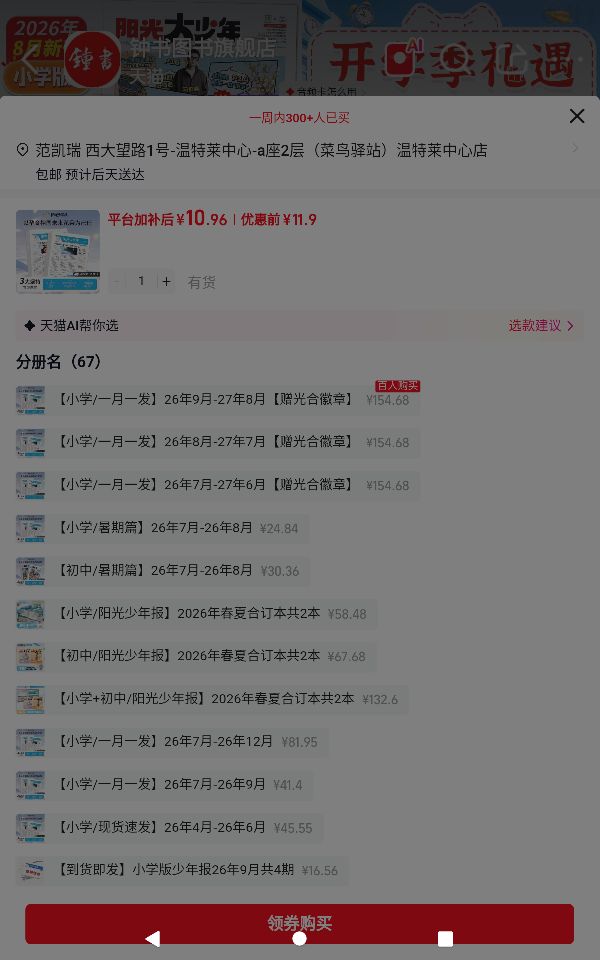Screen dimensions: 600x960
Task: Choose 【小学/一月一发】26年7月-27年6月 option
Action: point(217,486)
